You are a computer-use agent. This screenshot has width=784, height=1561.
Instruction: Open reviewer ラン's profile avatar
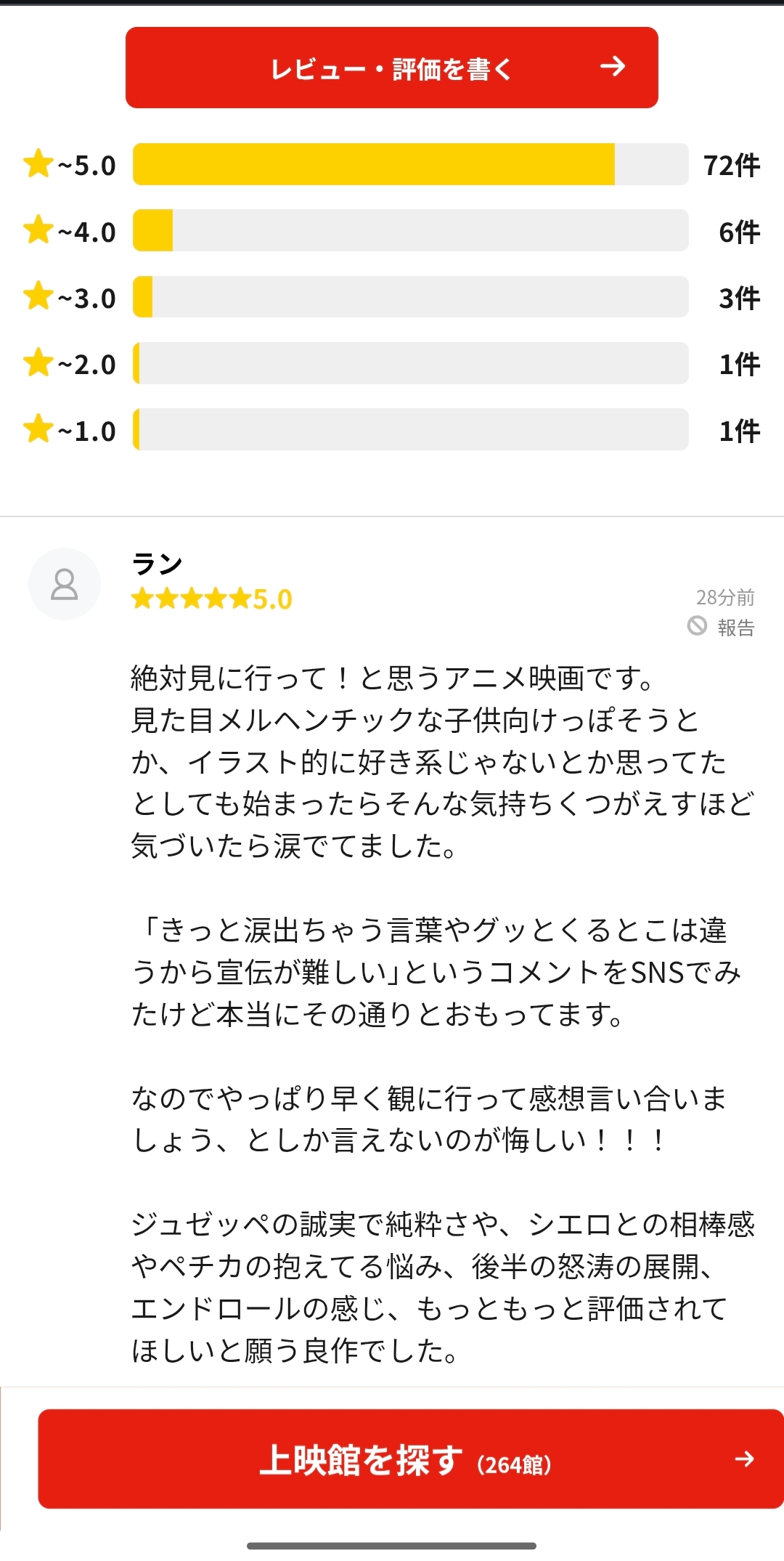pos(64,584)
